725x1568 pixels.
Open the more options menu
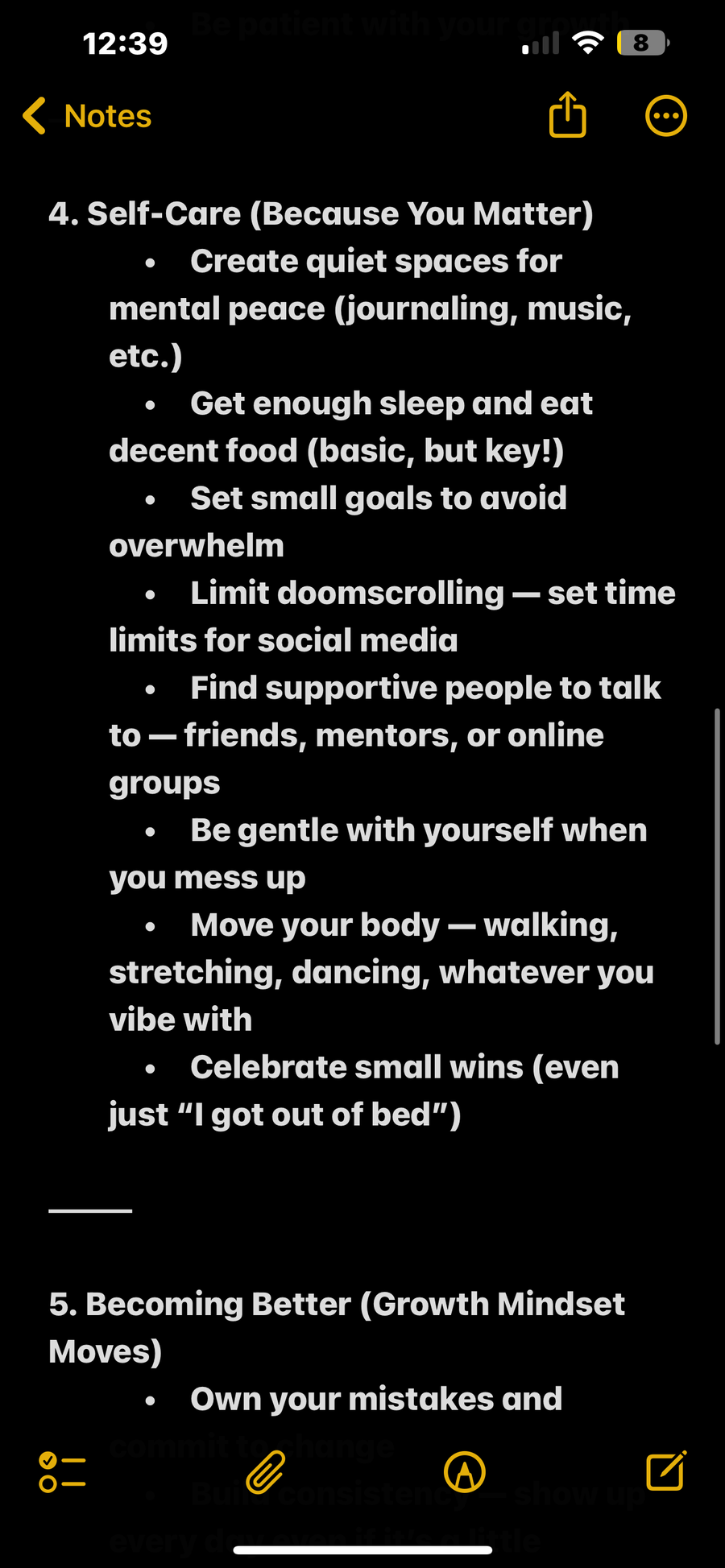click(666, 116)
